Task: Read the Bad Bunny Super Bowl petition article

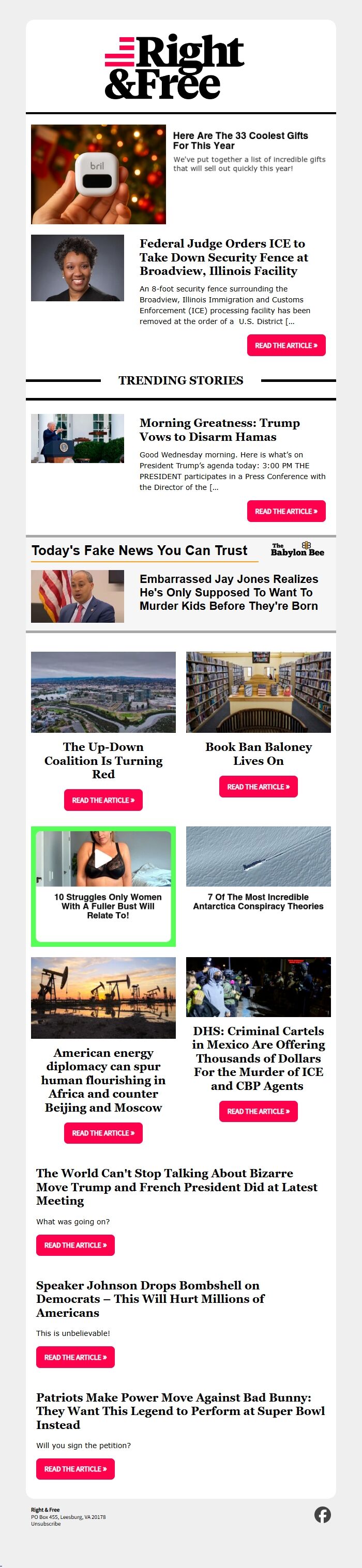Action: (75, 1469)
